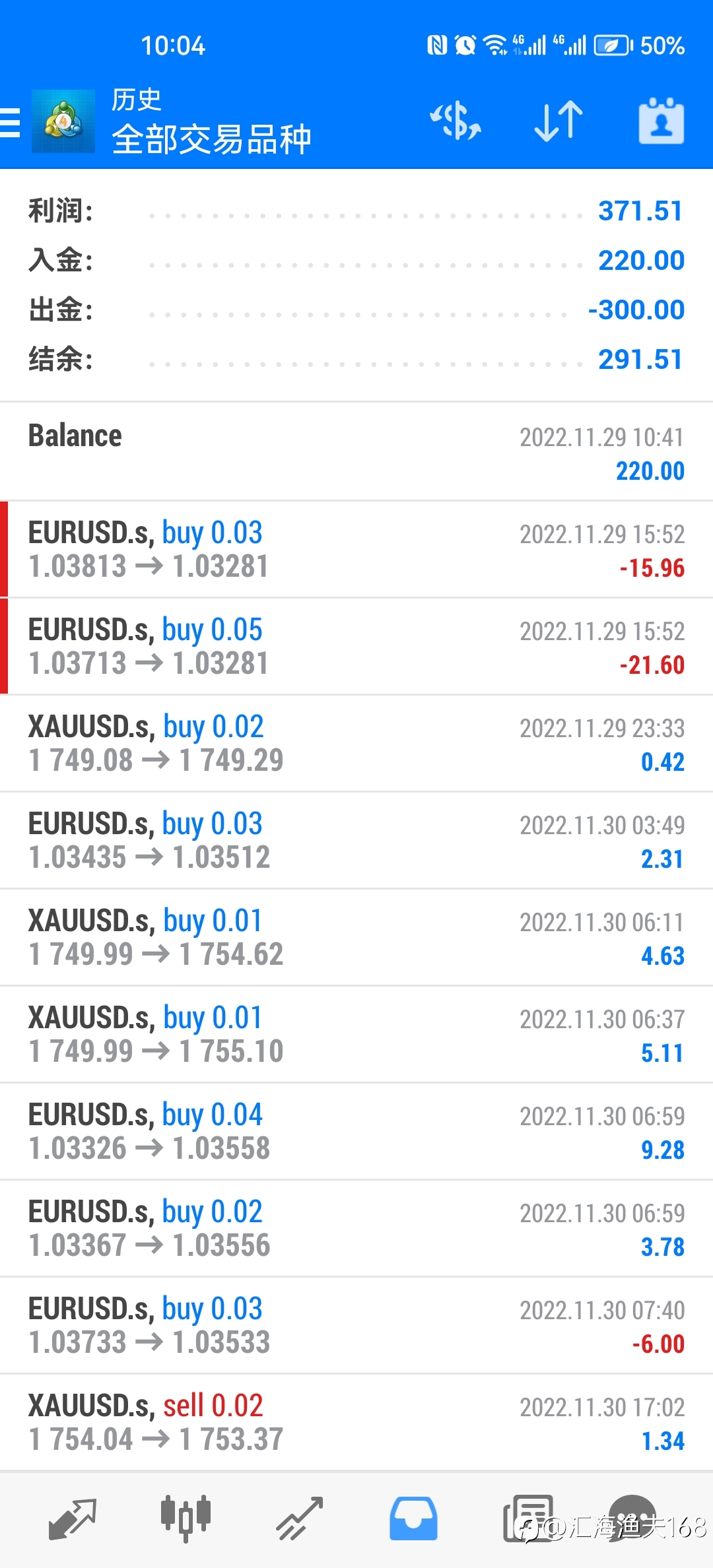Screen dimensions: 713x1568
Task: Switch to the Trade tab
Action: point(299,1519)
